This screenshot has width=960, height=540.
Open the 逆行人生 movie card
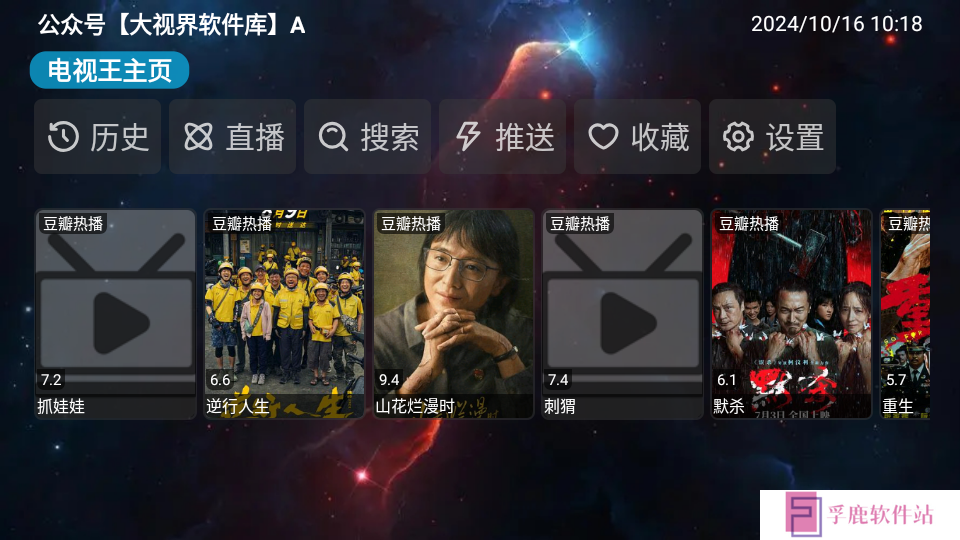285,314
